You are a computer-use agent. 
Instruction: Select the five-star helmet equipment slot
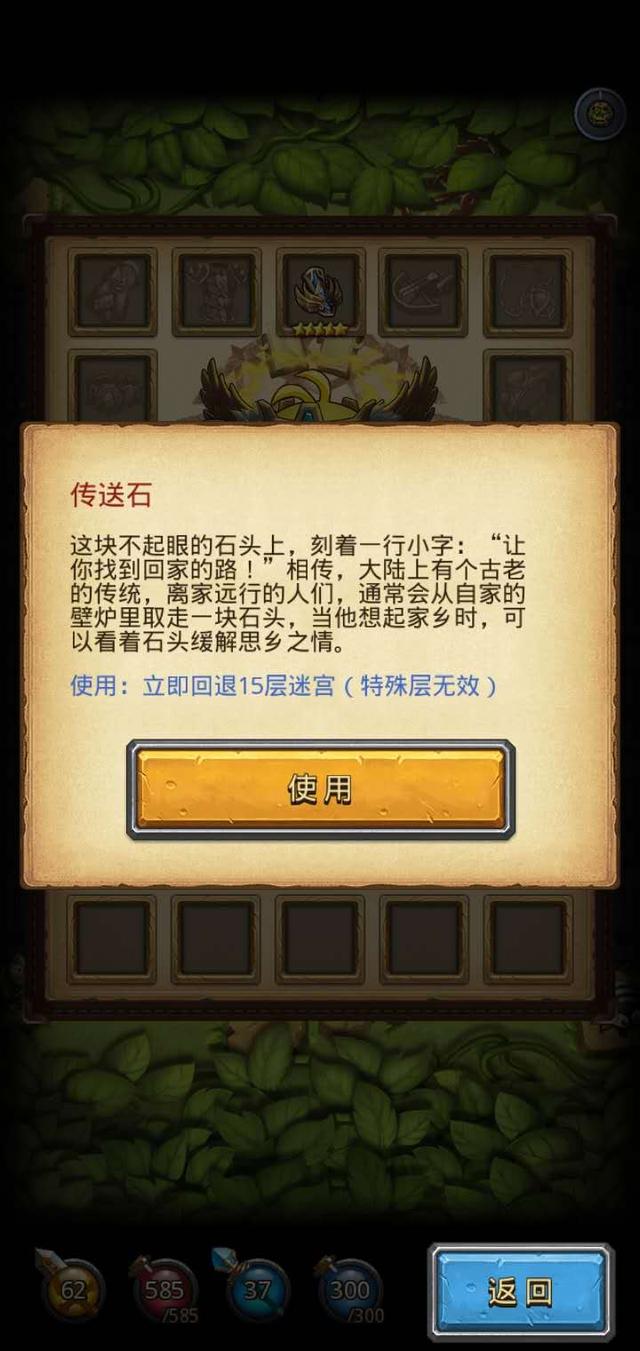coord(320,292)
